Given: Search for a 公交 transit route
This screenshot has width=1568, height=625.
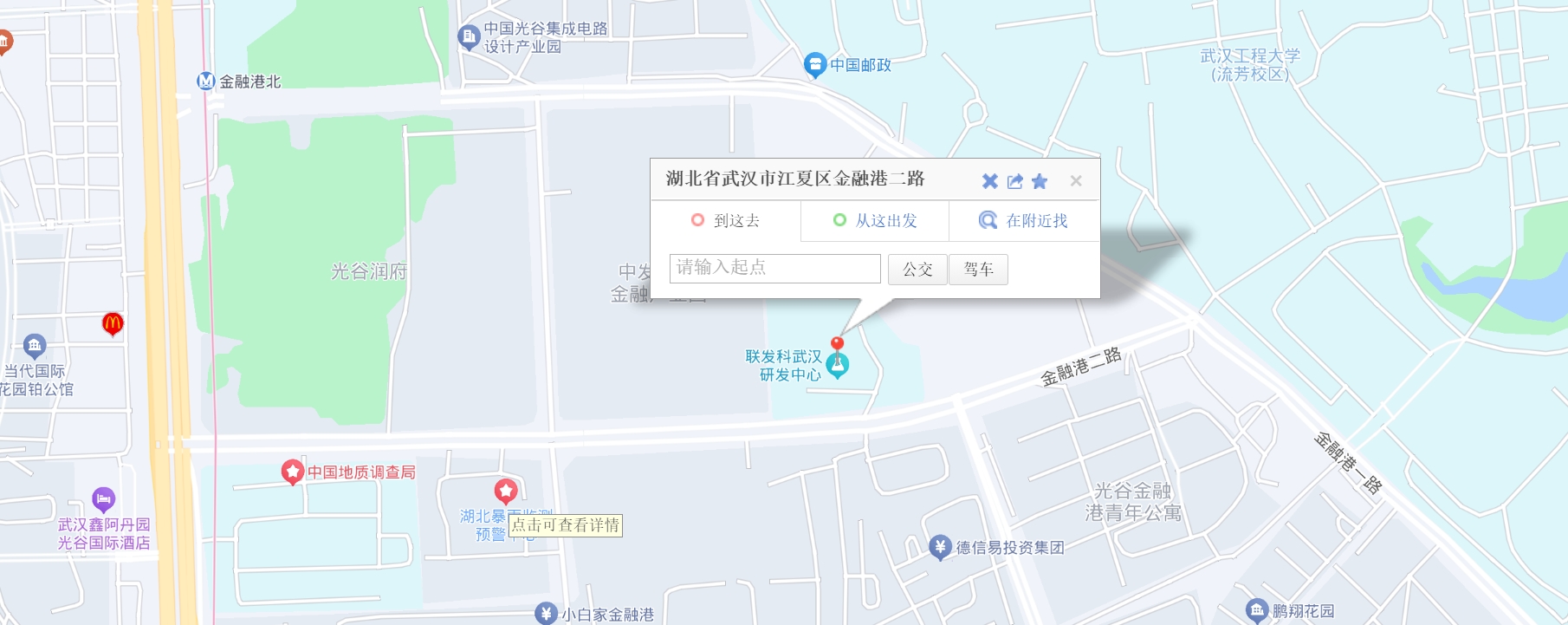Looking at the screenshot, I should [917, 270].
